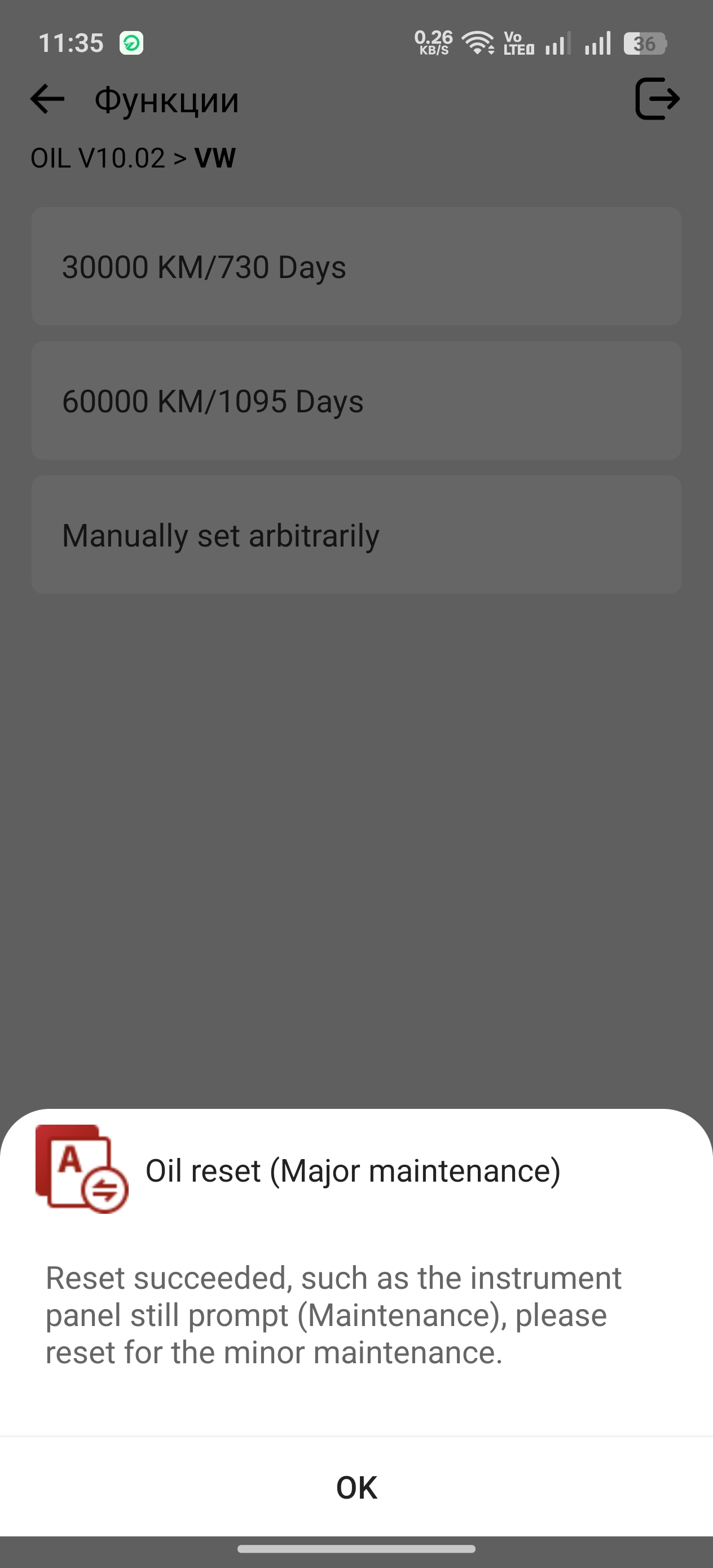Select 60000 KM/1095 Days interval
The height and width of the screenshot is (1568, 713).
pos(356,400)
